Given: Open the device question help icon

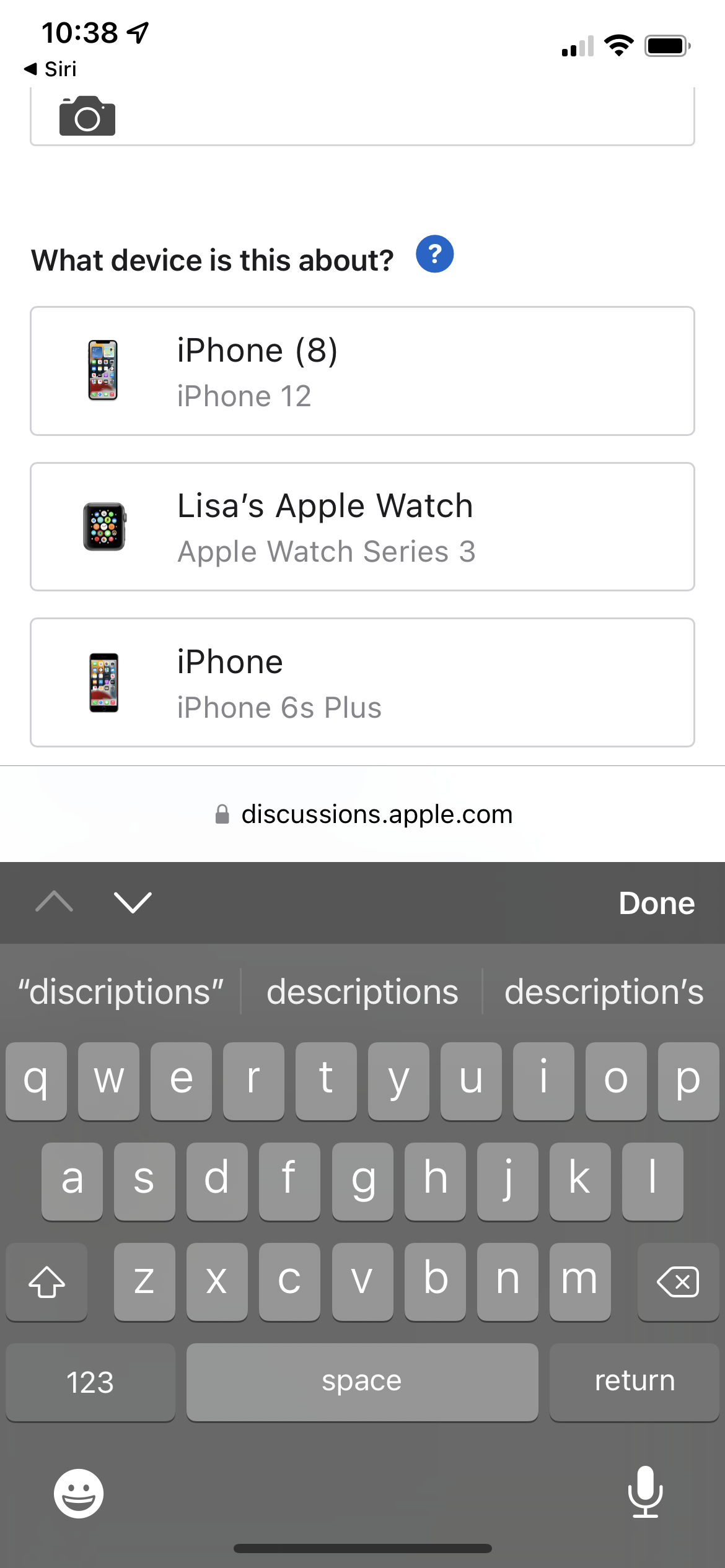Looking at the screenshot, I should coord(434,254).
